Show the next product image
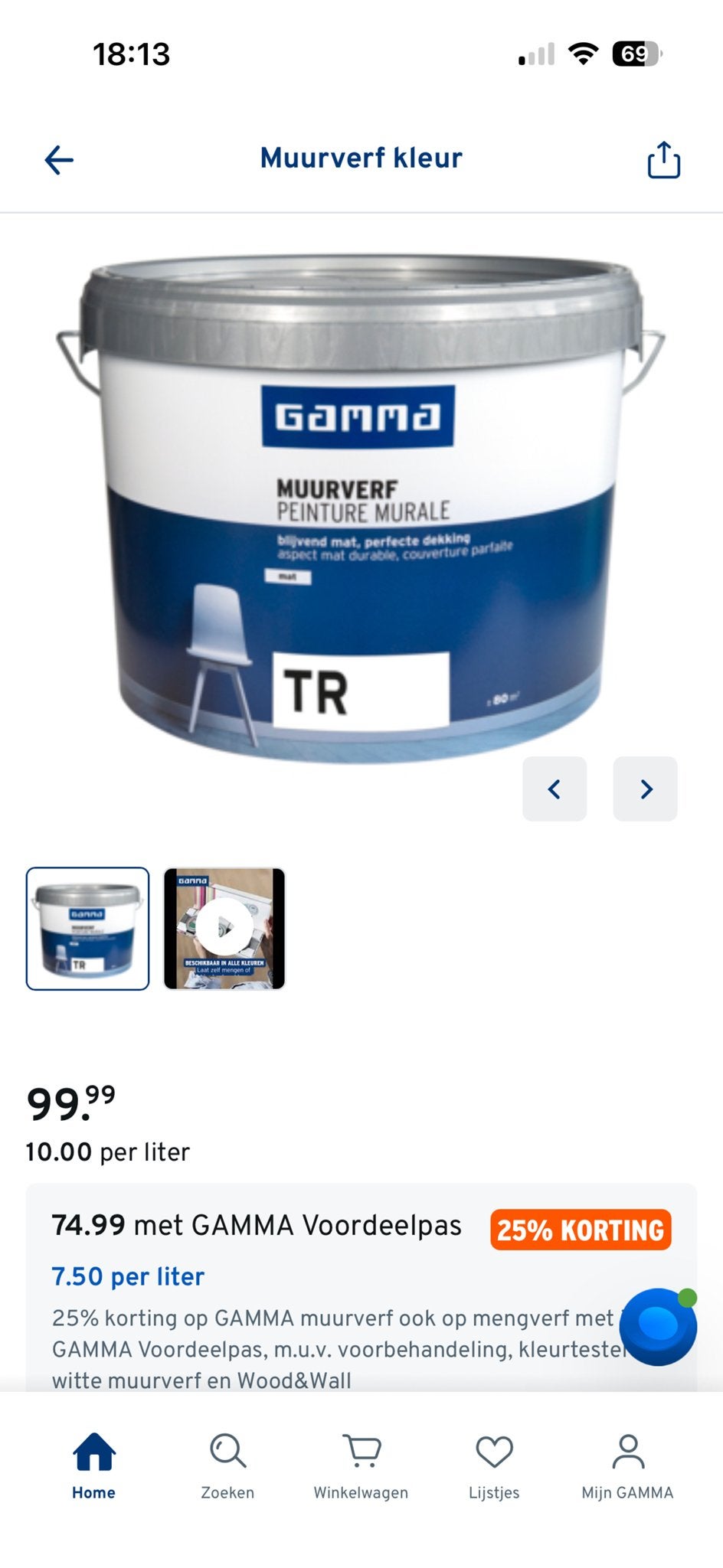 click(x=645, y=789)
